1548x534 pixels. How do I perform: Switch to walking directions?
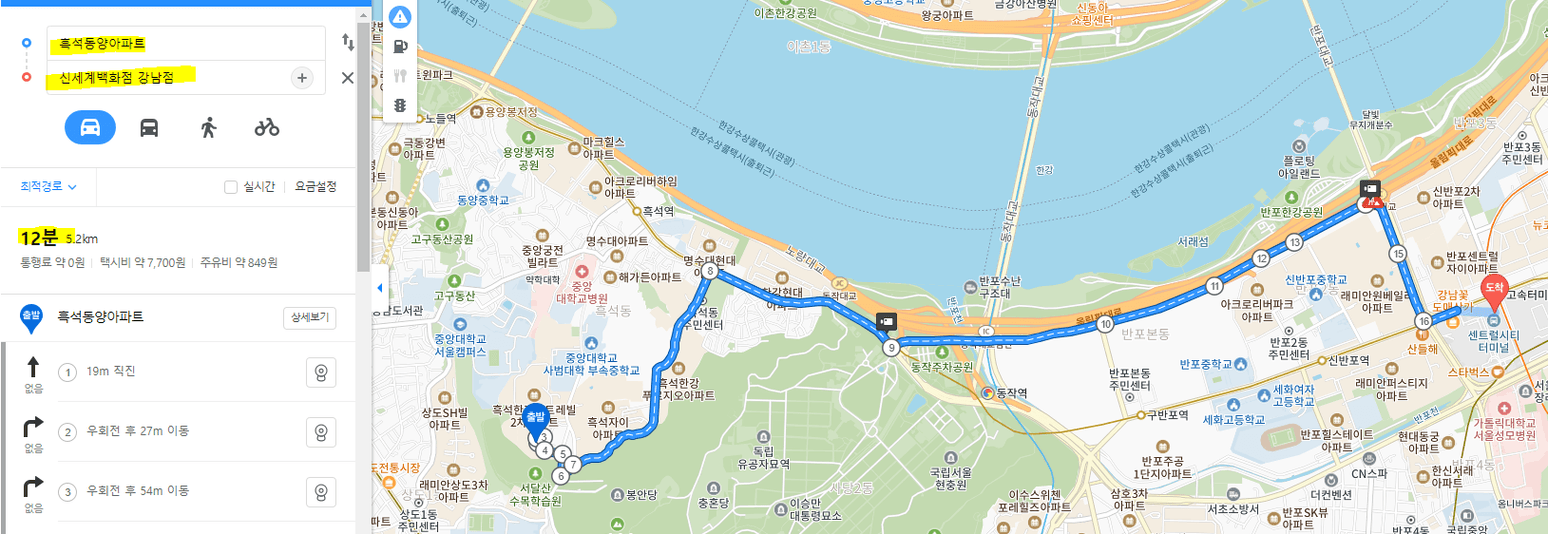coord(208,128)
